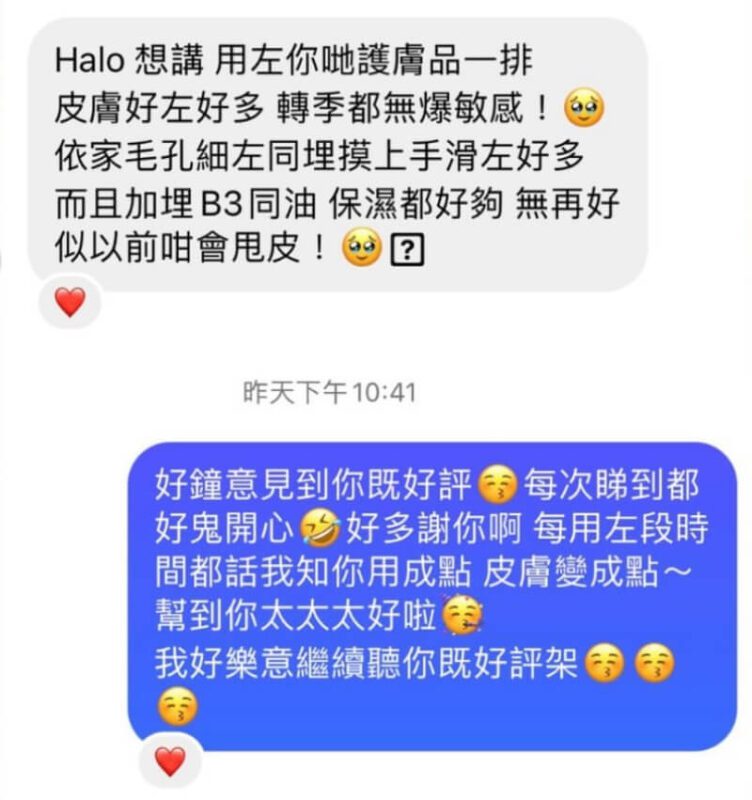Image resolution: width=752 pixels, height=800 pixels.
Task: Open the heart reaction under the Halo message
Action: [69, 301]
